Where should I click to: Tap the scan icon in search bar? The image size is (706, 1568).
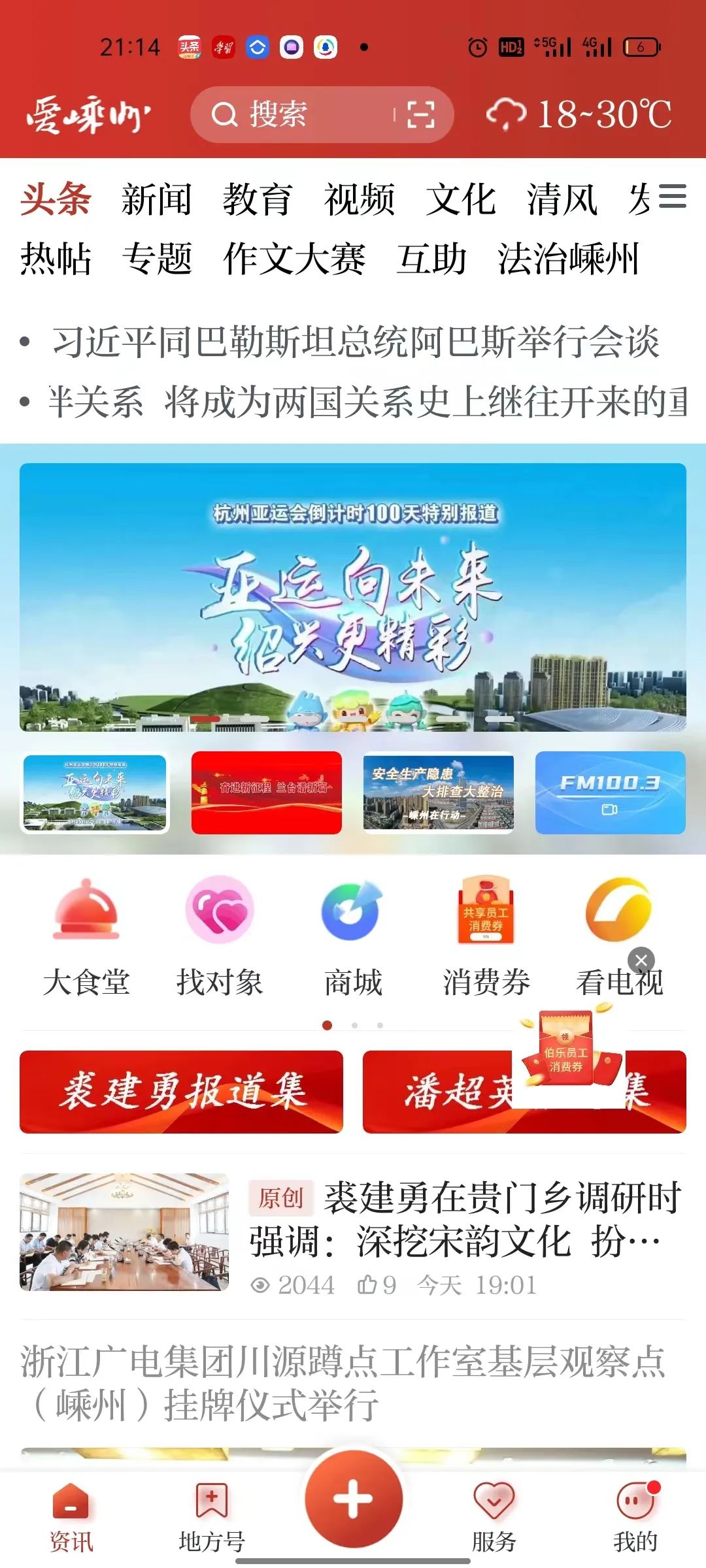(x=420, y=115)
